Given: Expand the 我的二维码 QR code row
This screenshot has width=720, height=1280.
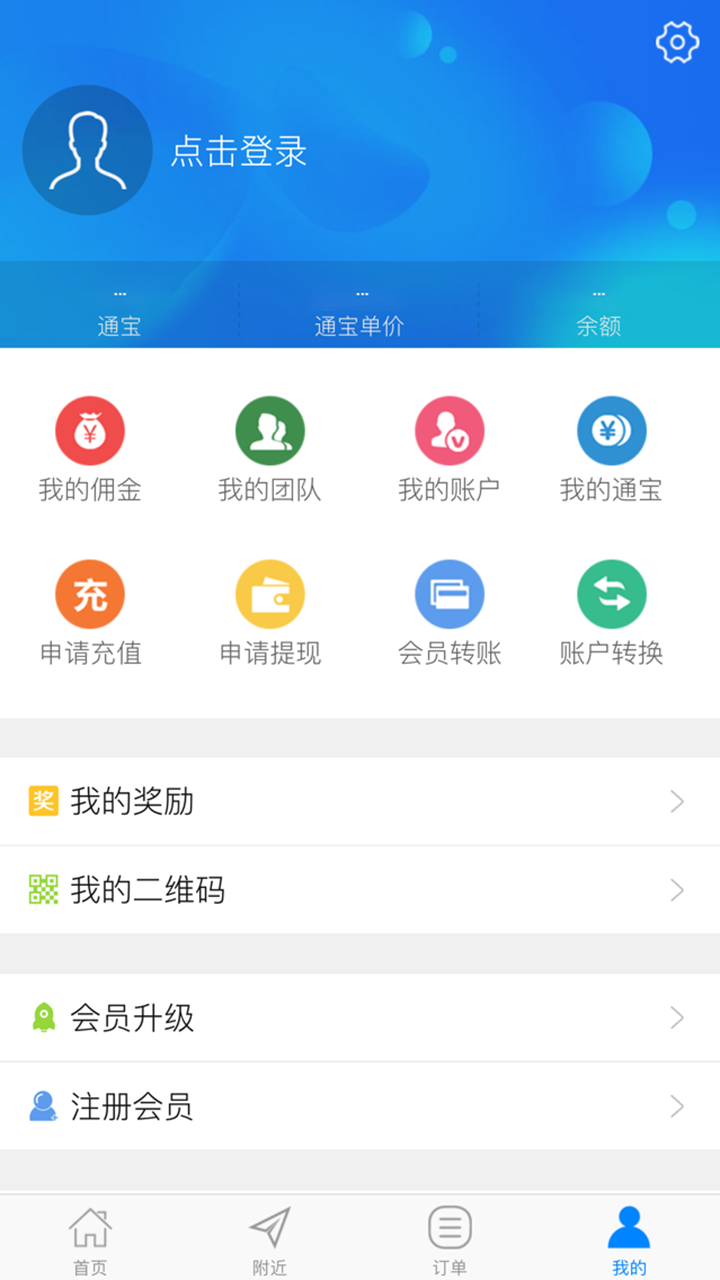Looking at the screenshot, I should click(x=360, y=890).
